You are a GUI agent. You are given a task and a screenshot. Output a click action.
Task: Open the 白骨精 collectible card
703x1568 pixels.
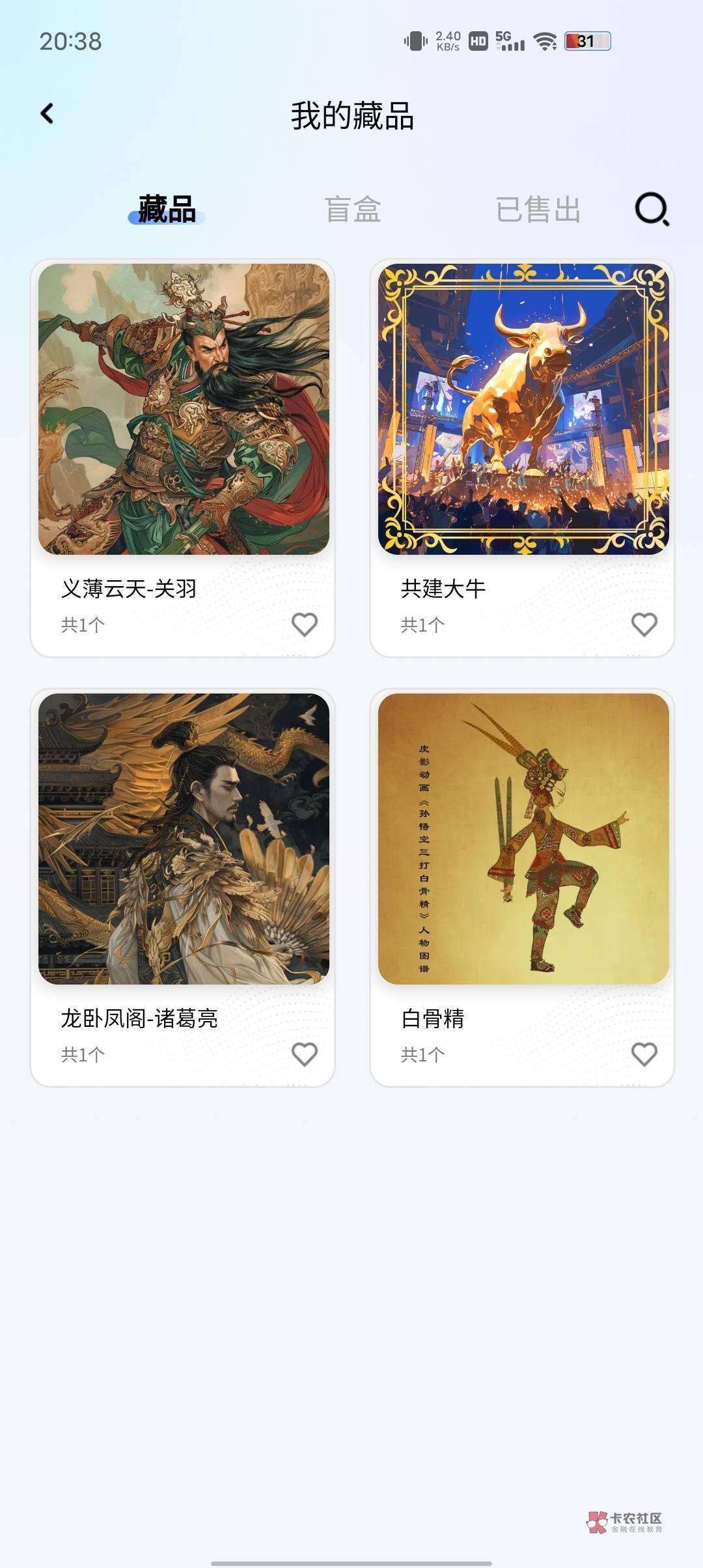click(x=523, y=839)
